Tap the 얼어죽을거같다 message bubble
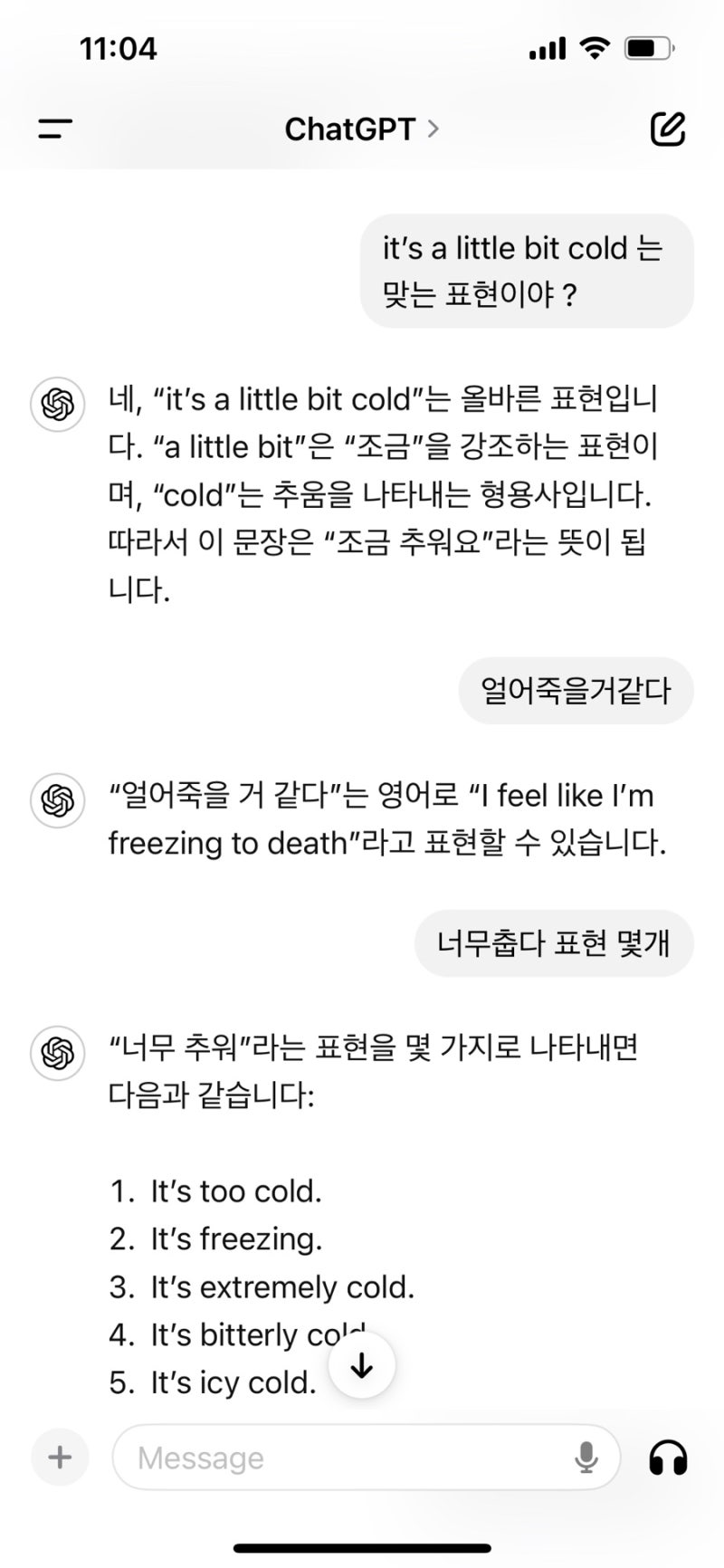The image size is (724, 1568). point(576,691)
